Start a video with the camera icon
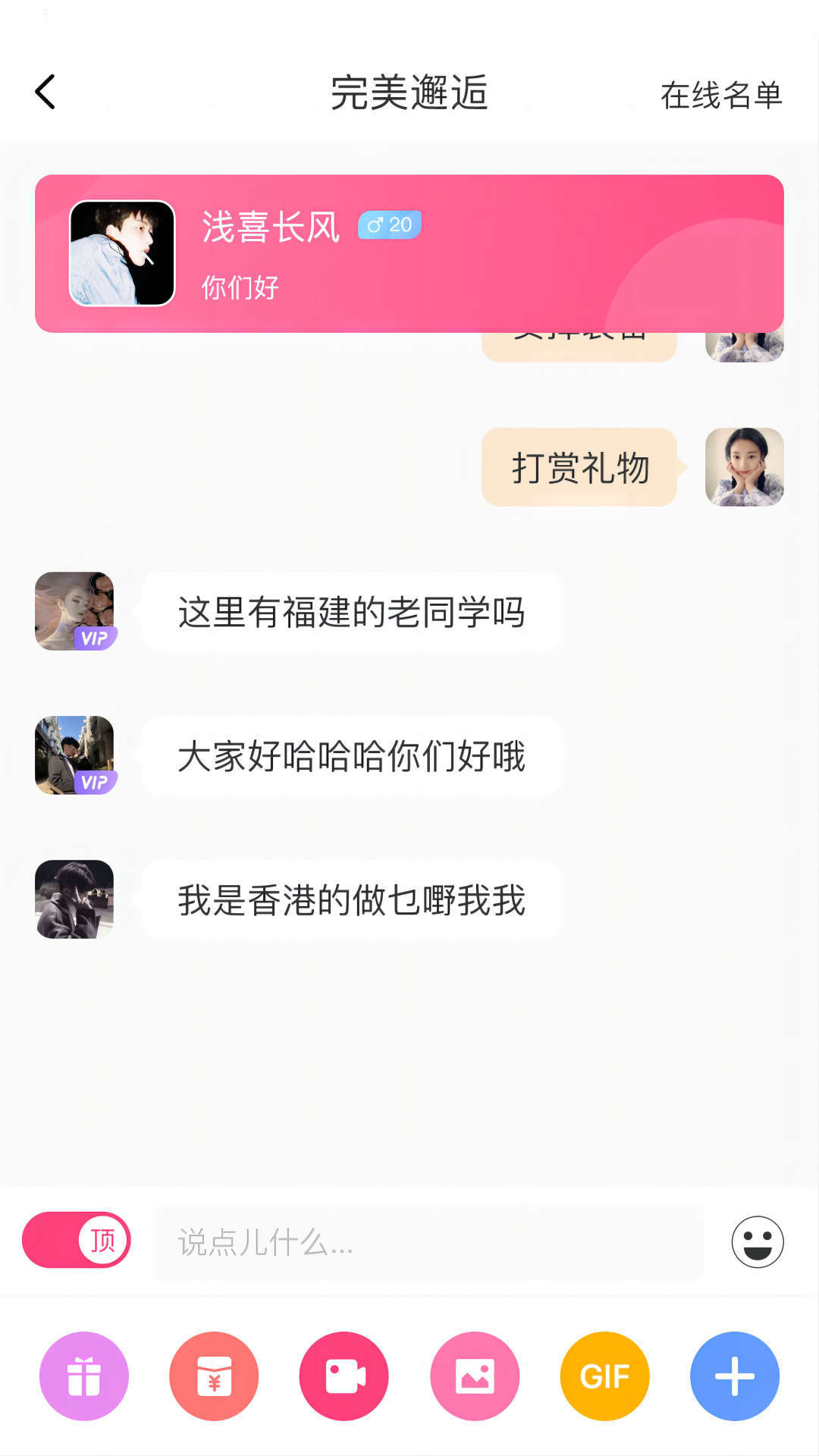Viewport: 819px width, 1456px height. pos(344,1376)
